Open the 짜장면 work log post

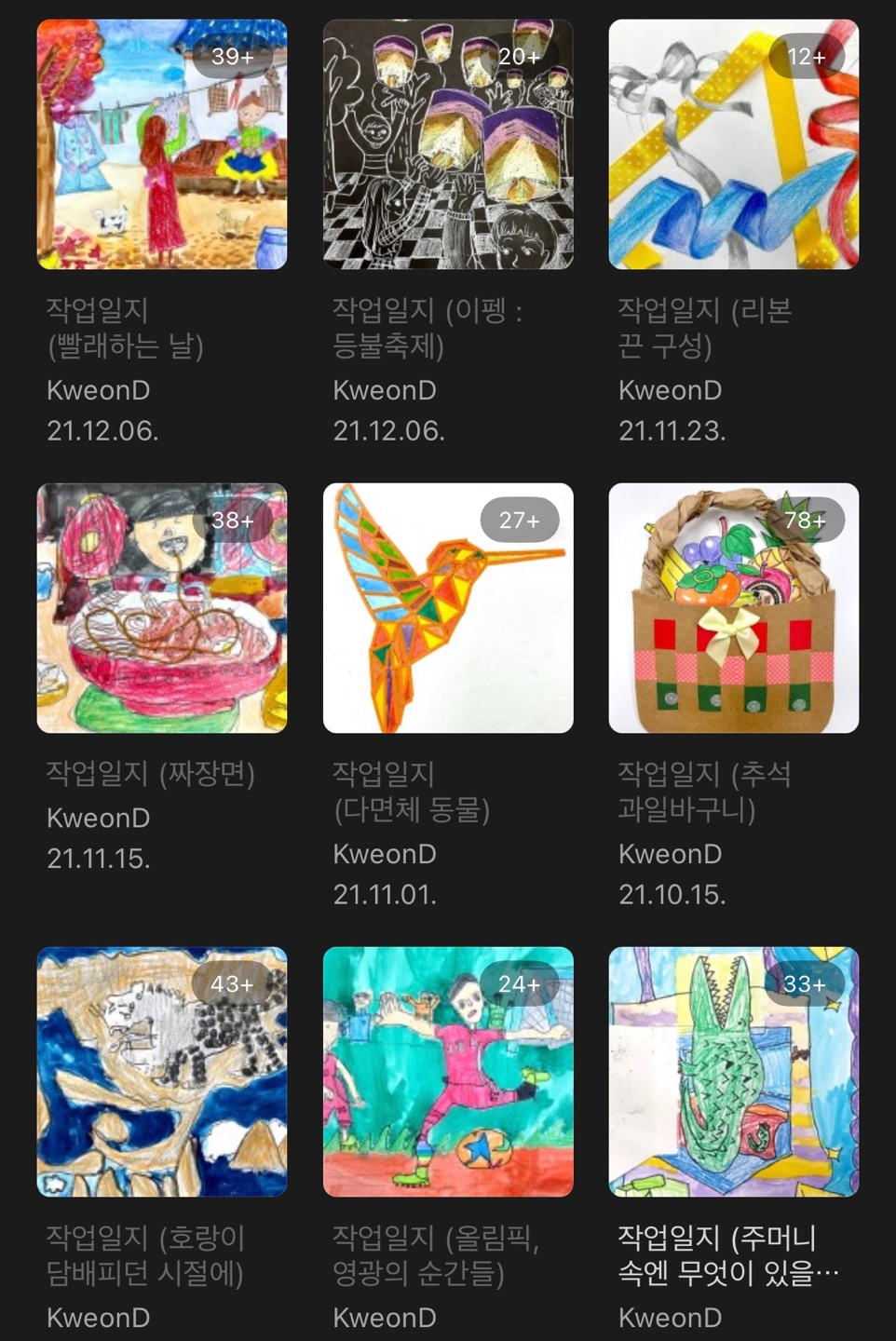[x=162, y=608]
